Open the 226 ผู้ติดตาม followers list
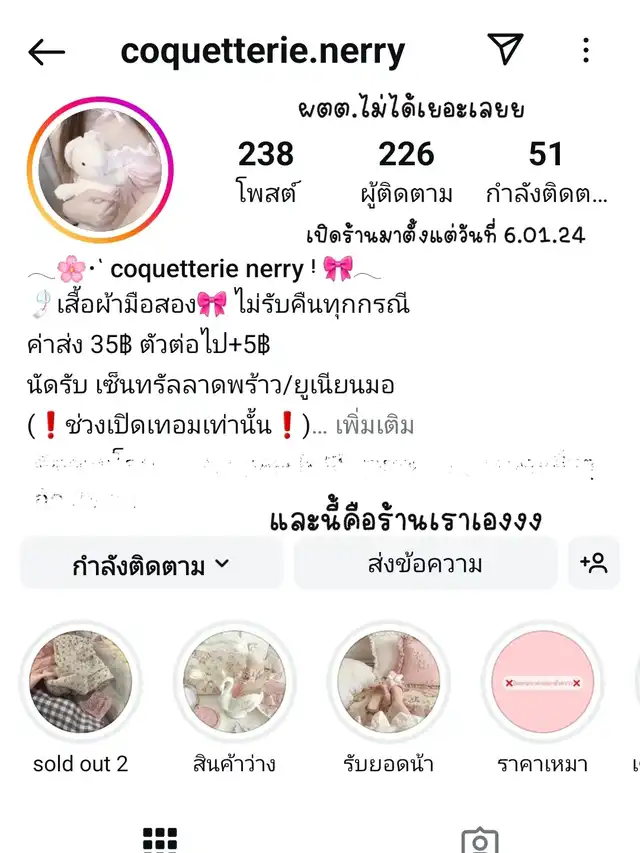640x853 pixels. (406, 171)
